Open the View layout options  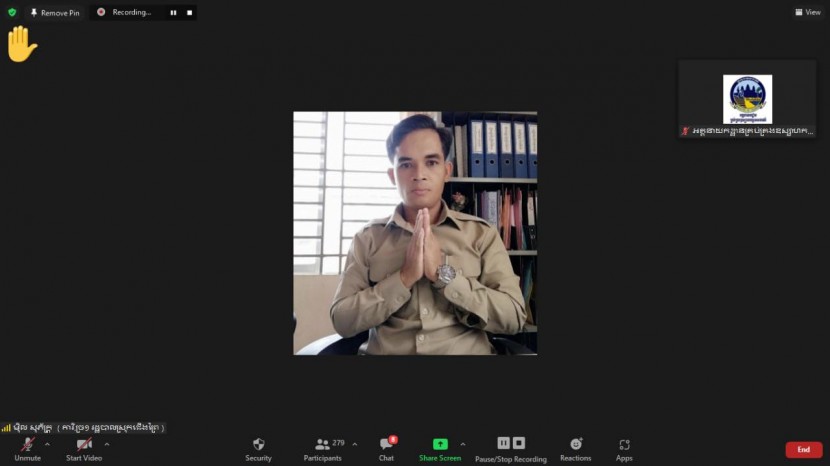(807, 12)
